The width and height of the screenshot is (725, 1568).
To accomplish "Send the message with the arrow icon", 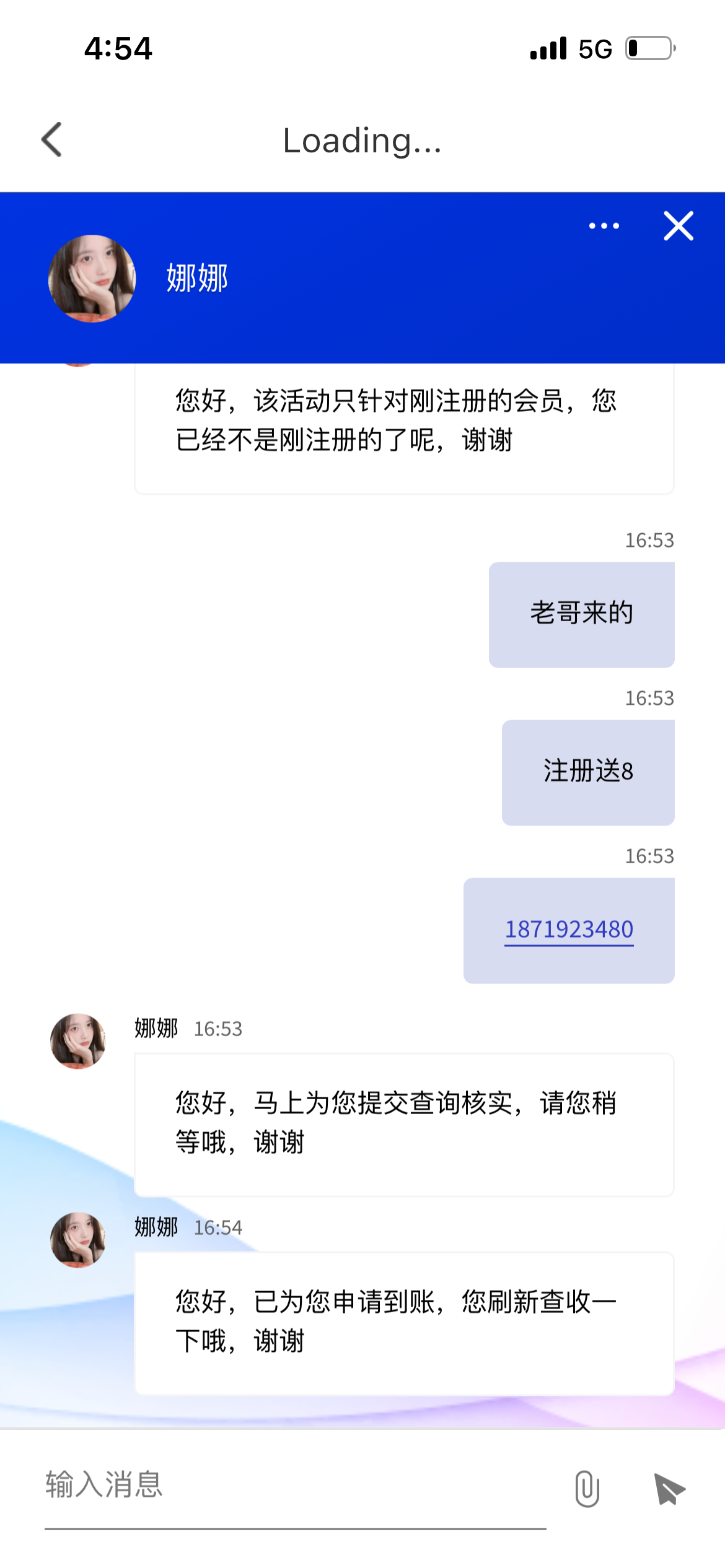I will click(x=669, y=1489).
